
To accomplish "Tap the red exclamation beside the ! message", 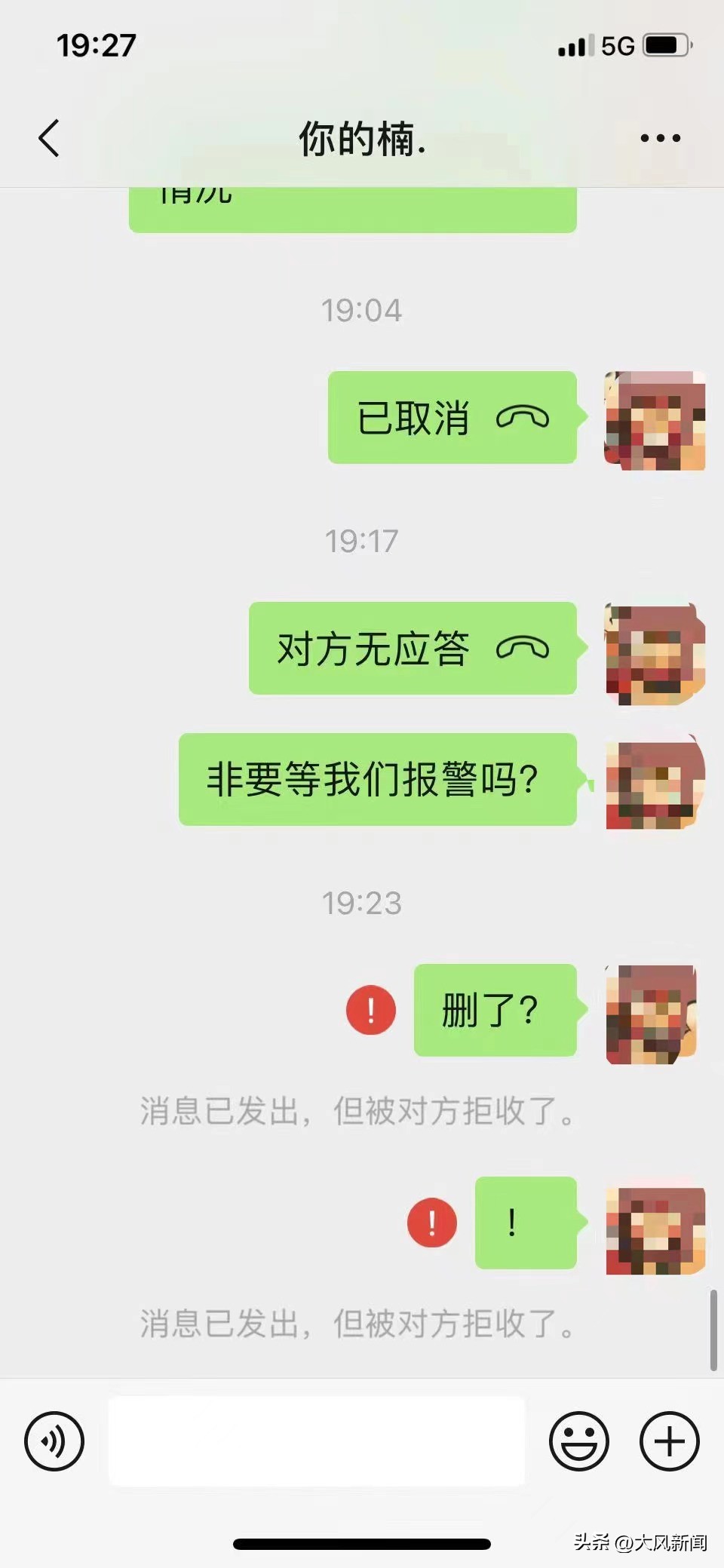I will pyautogui.click(x=431, y=1223).
